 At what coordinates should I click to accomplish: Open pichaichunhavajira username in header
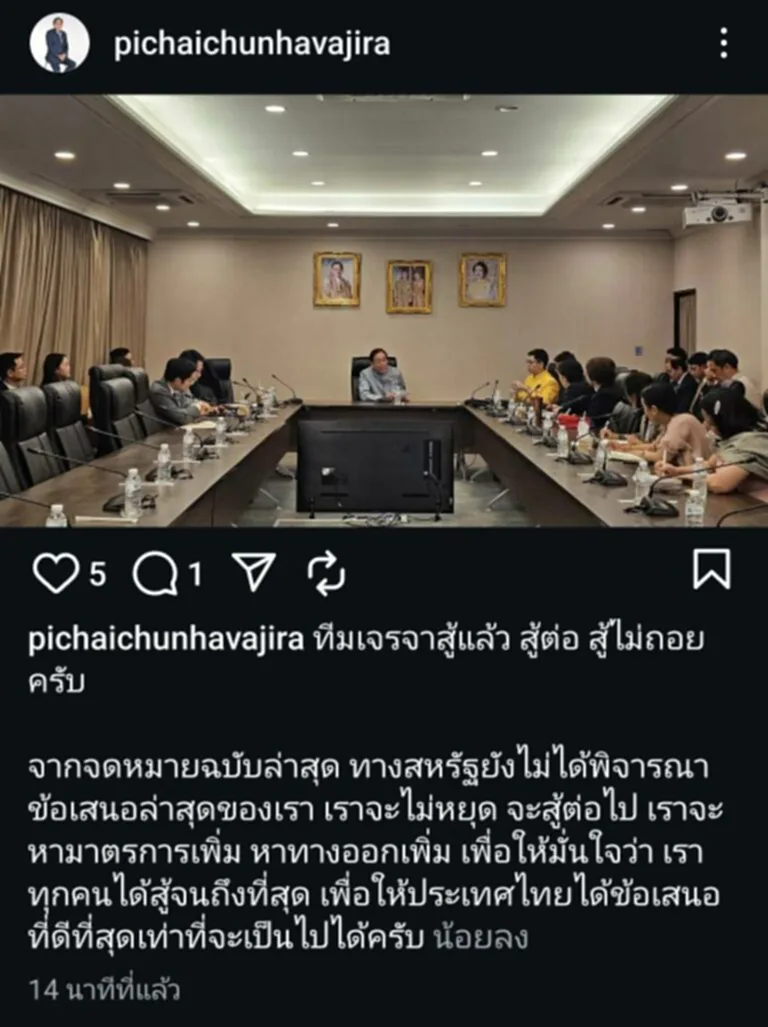[x=251, y=44]
